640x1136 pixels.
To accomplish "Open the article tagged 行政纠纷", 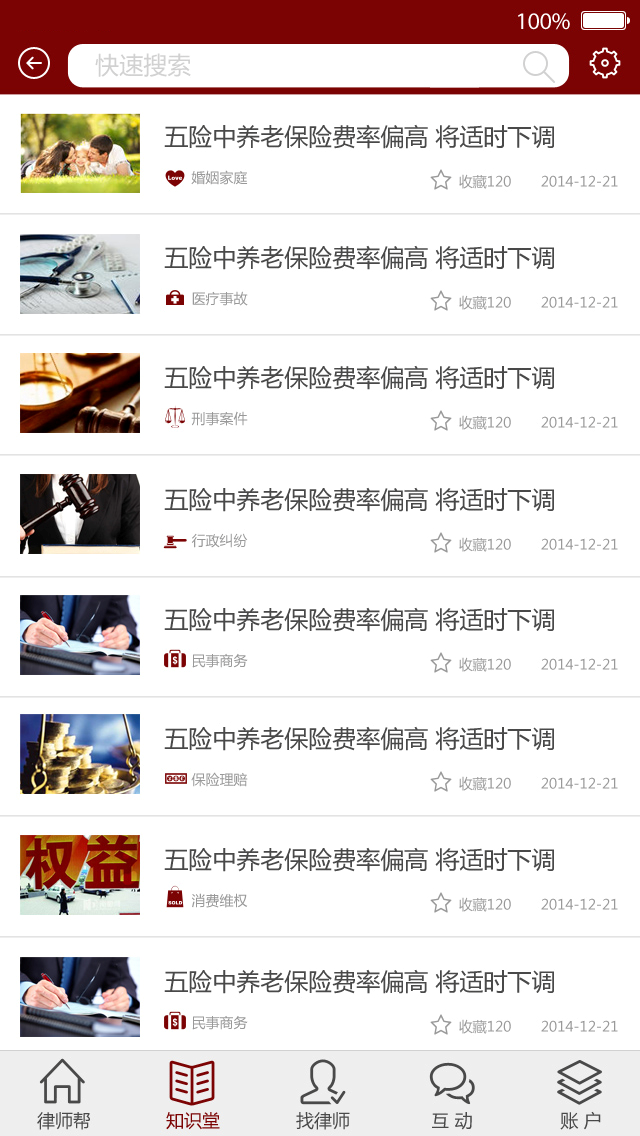I will (359, 500).
